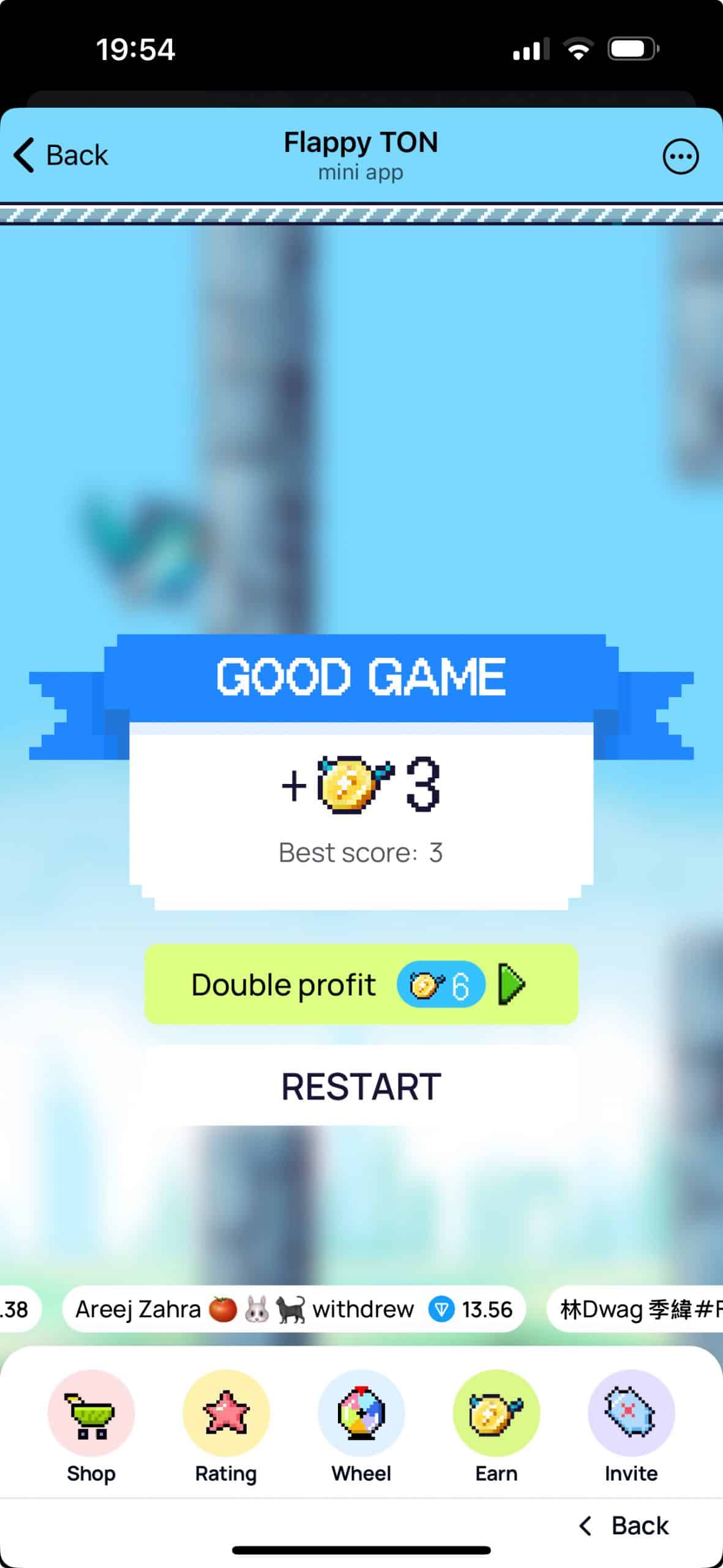Tap Double profit to double coins
The width and height of the screenshot is (723, 1568).
[x=361, y=984]
